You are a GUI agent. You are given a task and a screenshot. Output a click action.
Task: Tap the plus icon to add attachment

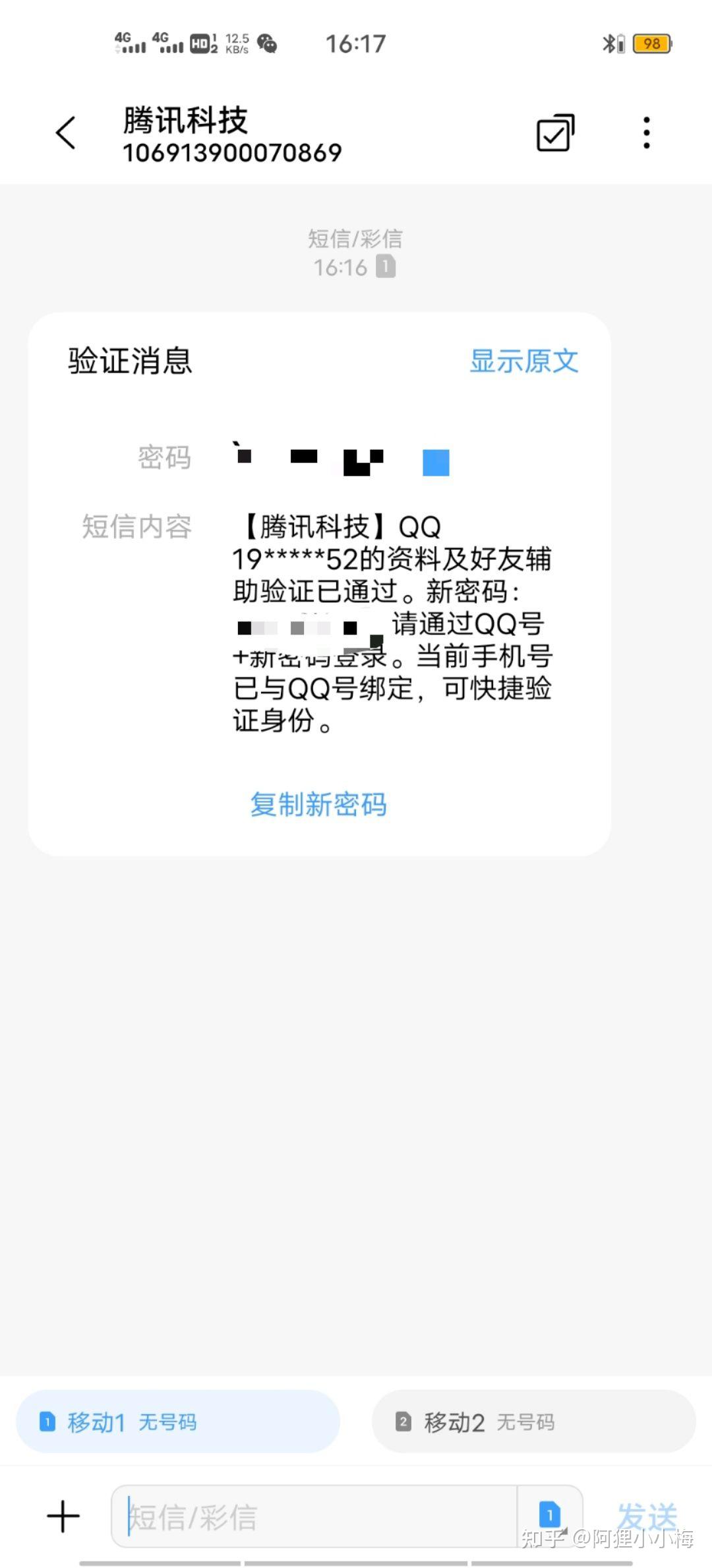[62, 1515]
